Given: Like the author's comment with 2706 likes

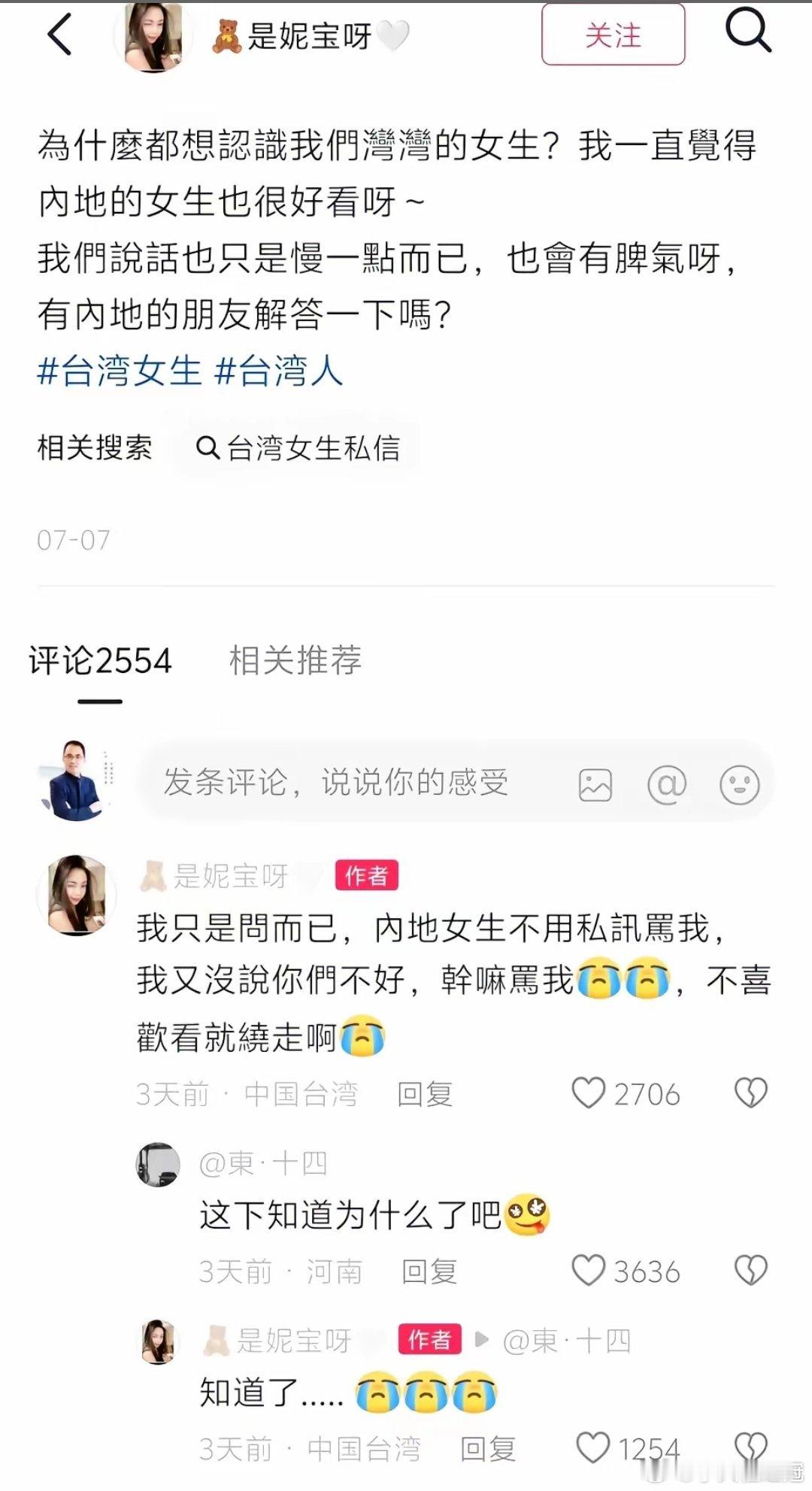Looking at the screenshot, I should [589, 1093].
